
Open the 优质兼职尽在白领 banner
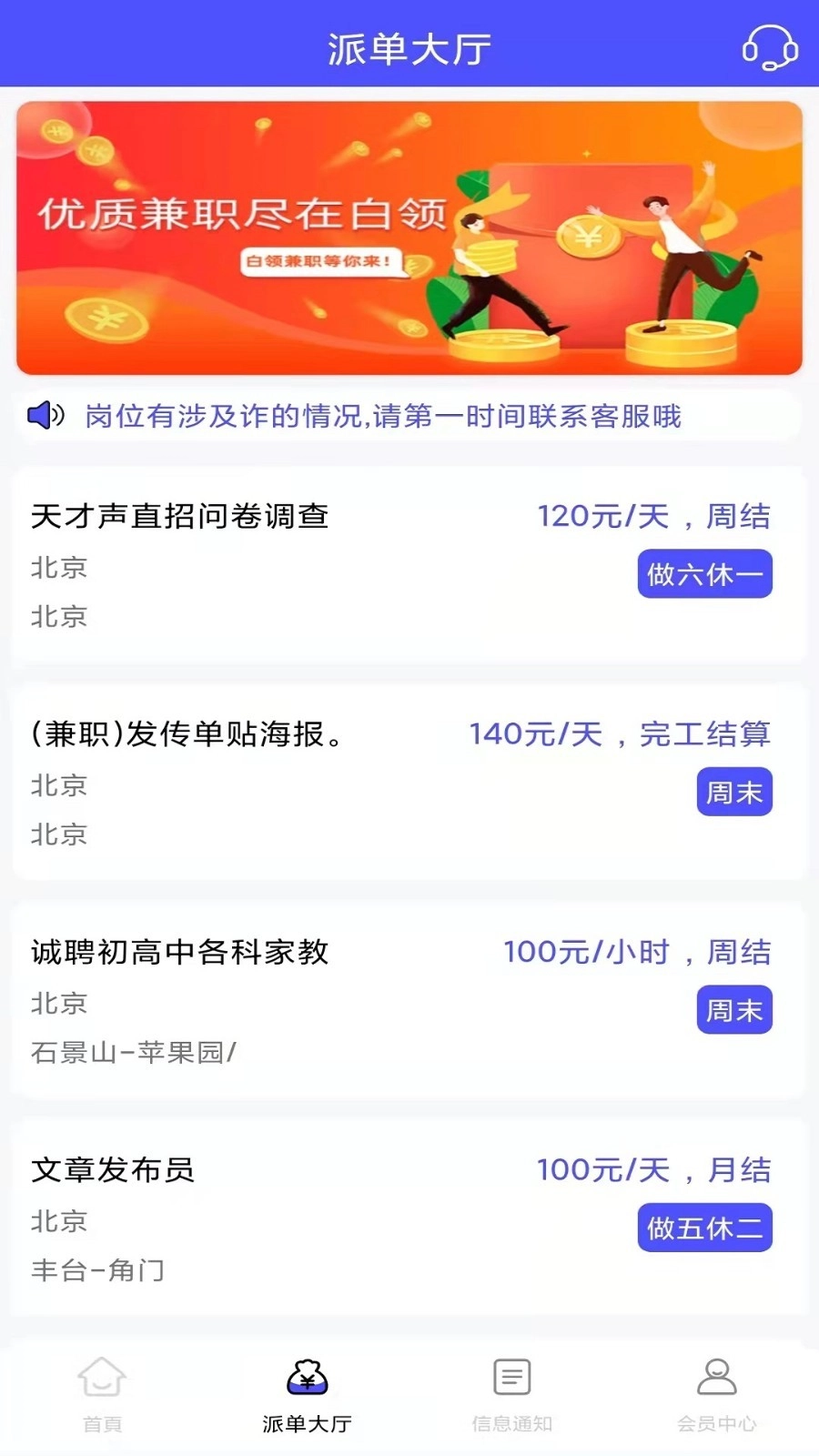pyautogui.click(x=409, y=238)
